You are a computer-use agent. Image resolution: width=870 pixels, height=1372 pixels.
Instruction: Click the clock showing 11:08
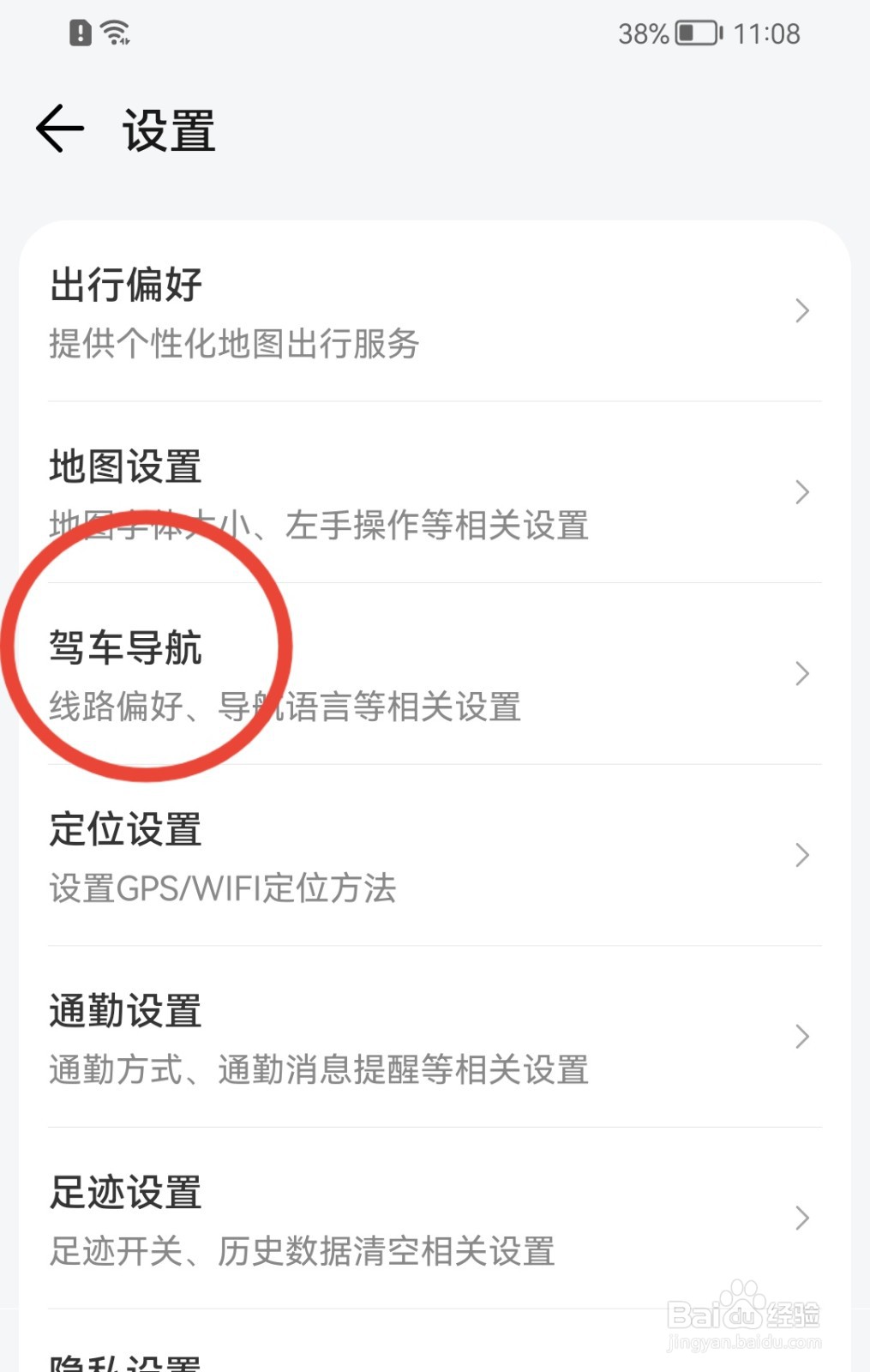767,33
